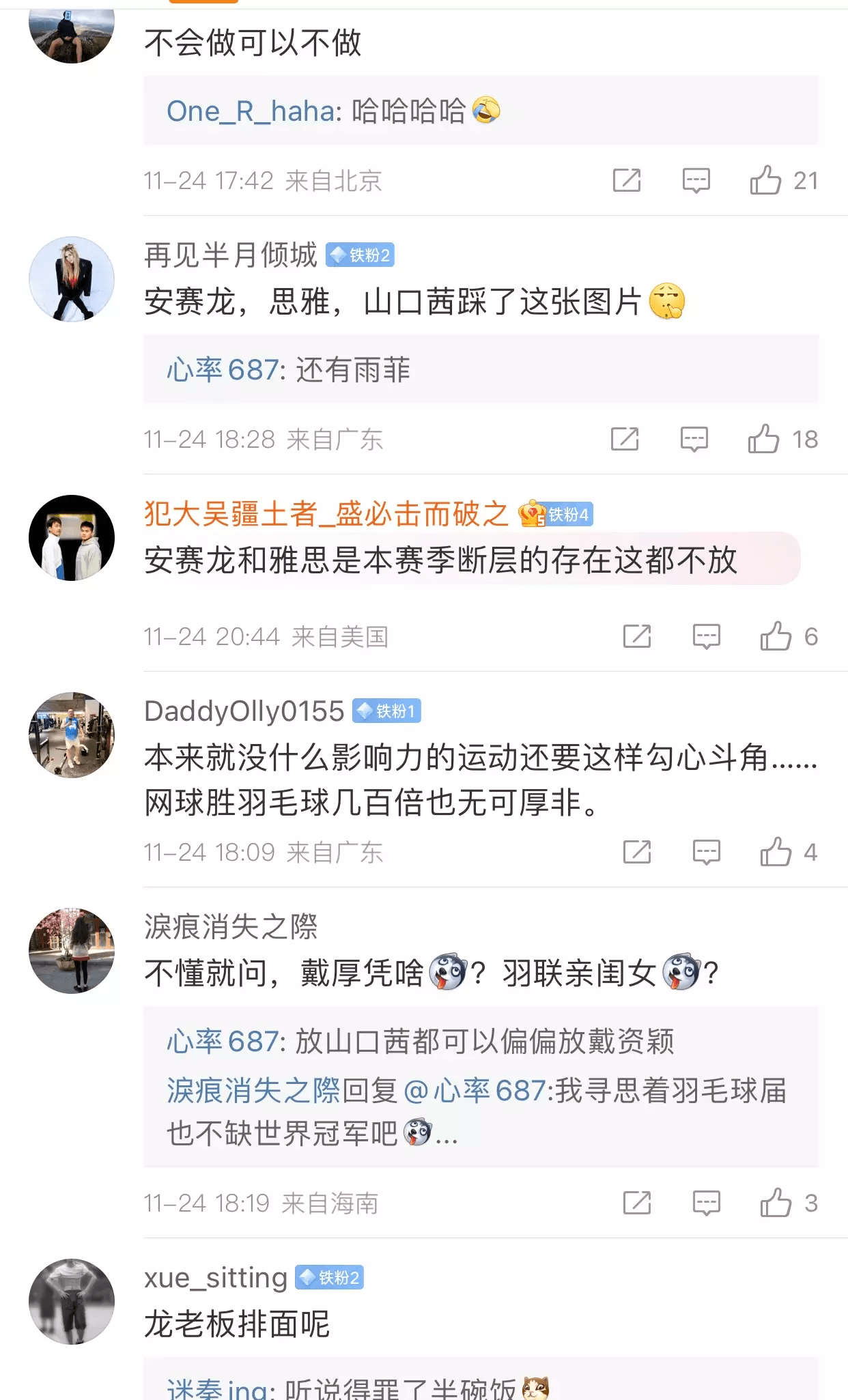This screenshot has height=1400, width=848.
Task: Share the comment posted at 17:42
Action: point(626,181)
